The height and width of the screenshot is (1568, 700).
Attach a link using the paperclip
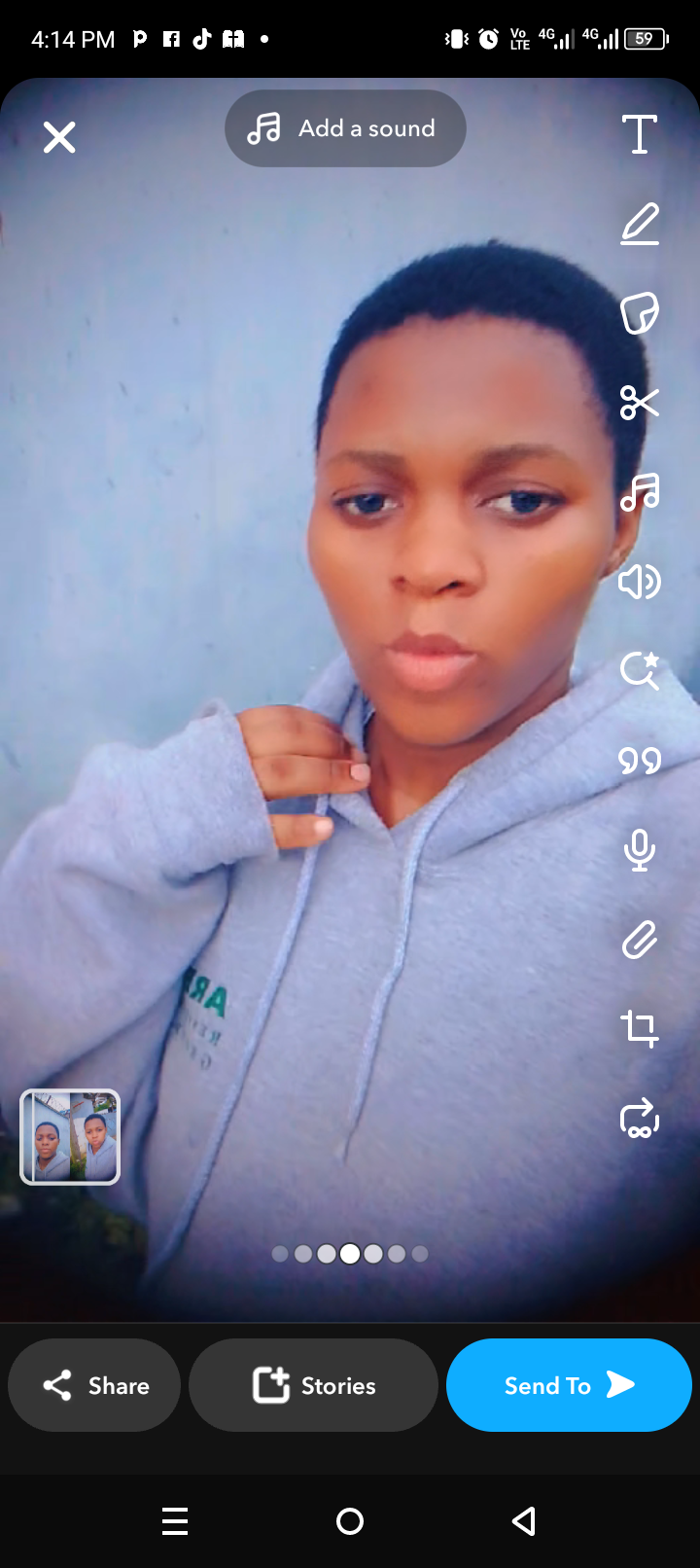click(640, 940)
